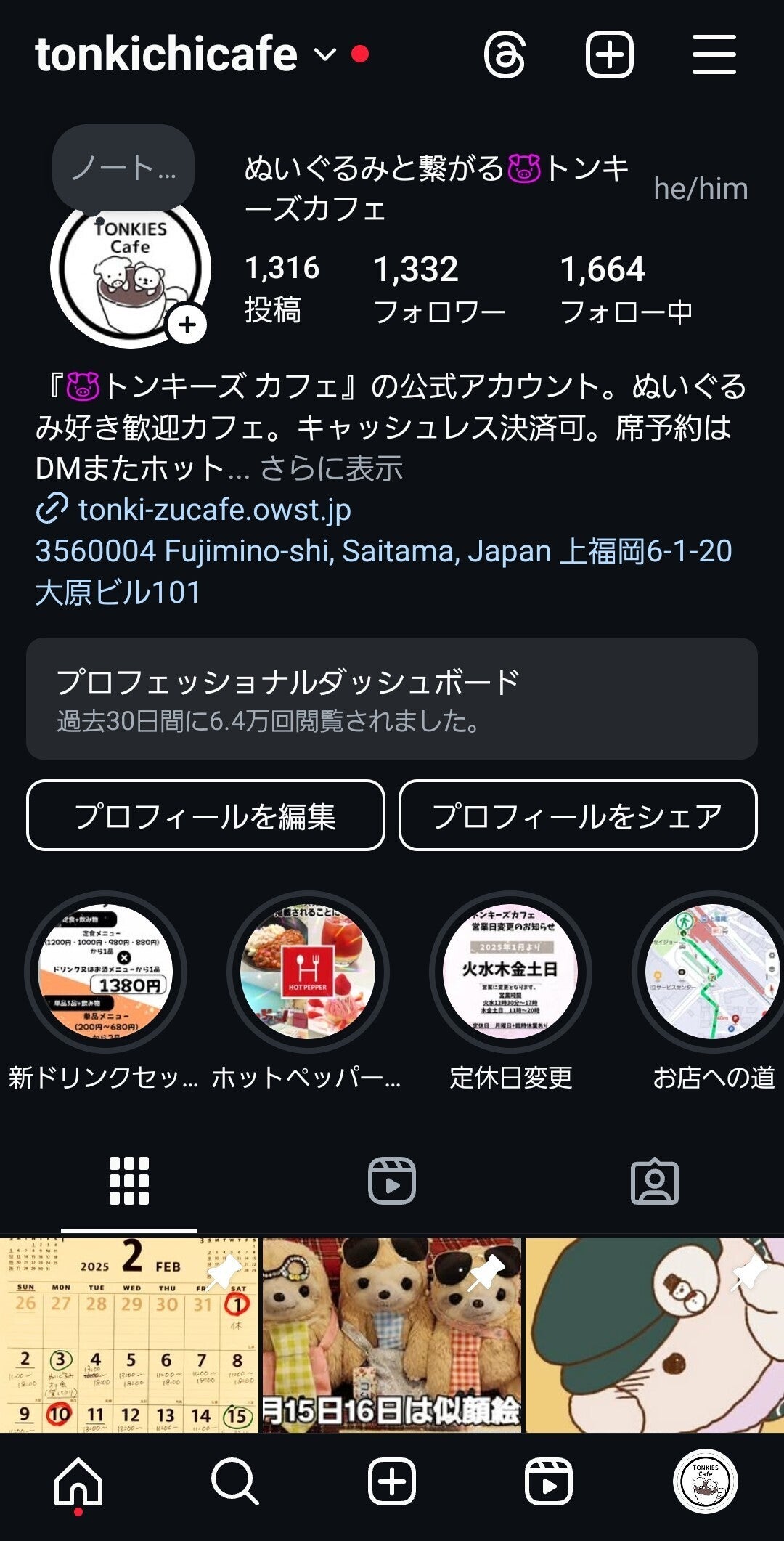The height and width of the screenshot is (1541, 784).
Task: Tap プロフィールを編集 button
Action: click(205, 816)
